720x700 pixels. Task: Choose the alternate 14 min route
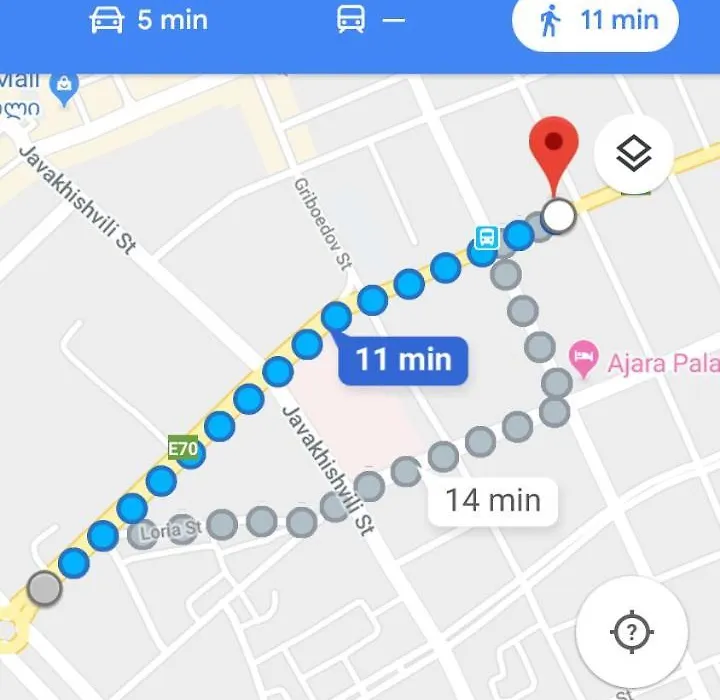(492, 500)
